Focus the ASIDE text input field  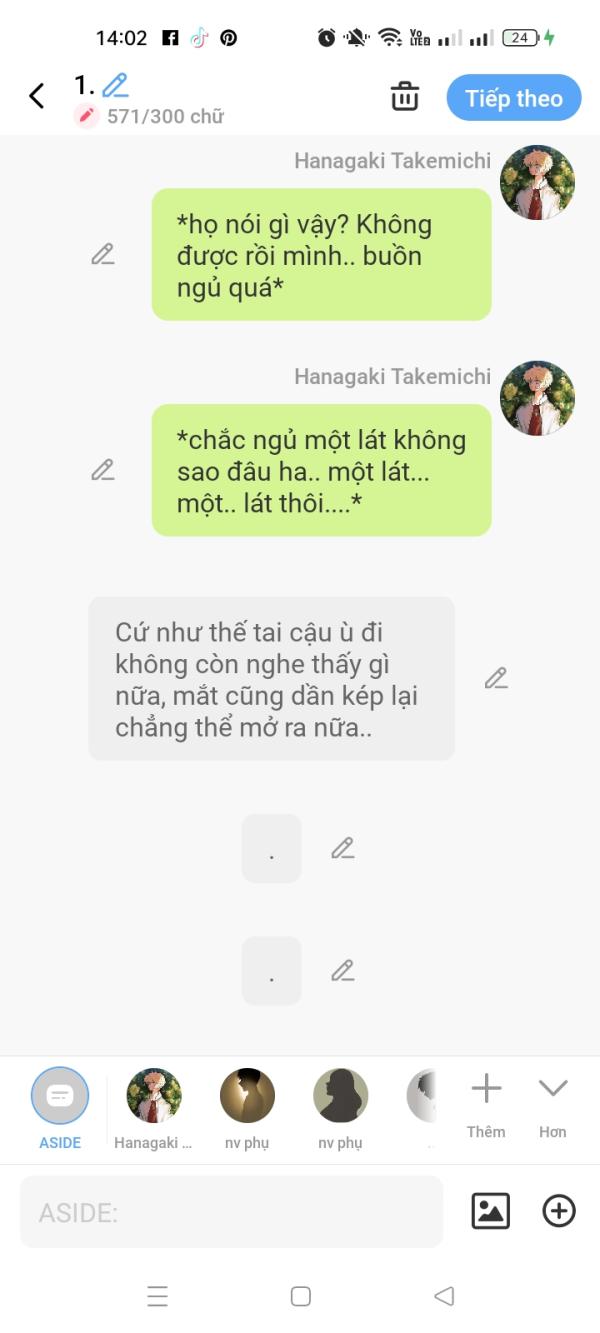pyautogui.click(x=231, y=1212)
